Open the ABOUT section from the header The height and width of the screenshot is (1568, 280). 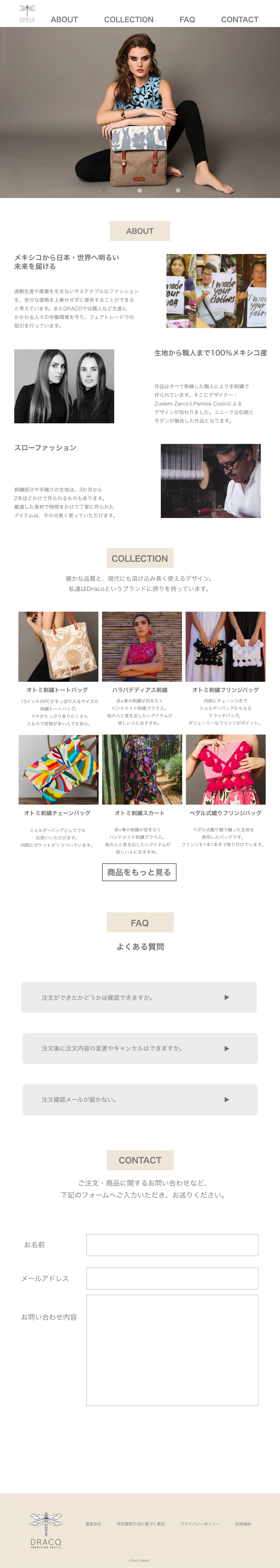64,20
